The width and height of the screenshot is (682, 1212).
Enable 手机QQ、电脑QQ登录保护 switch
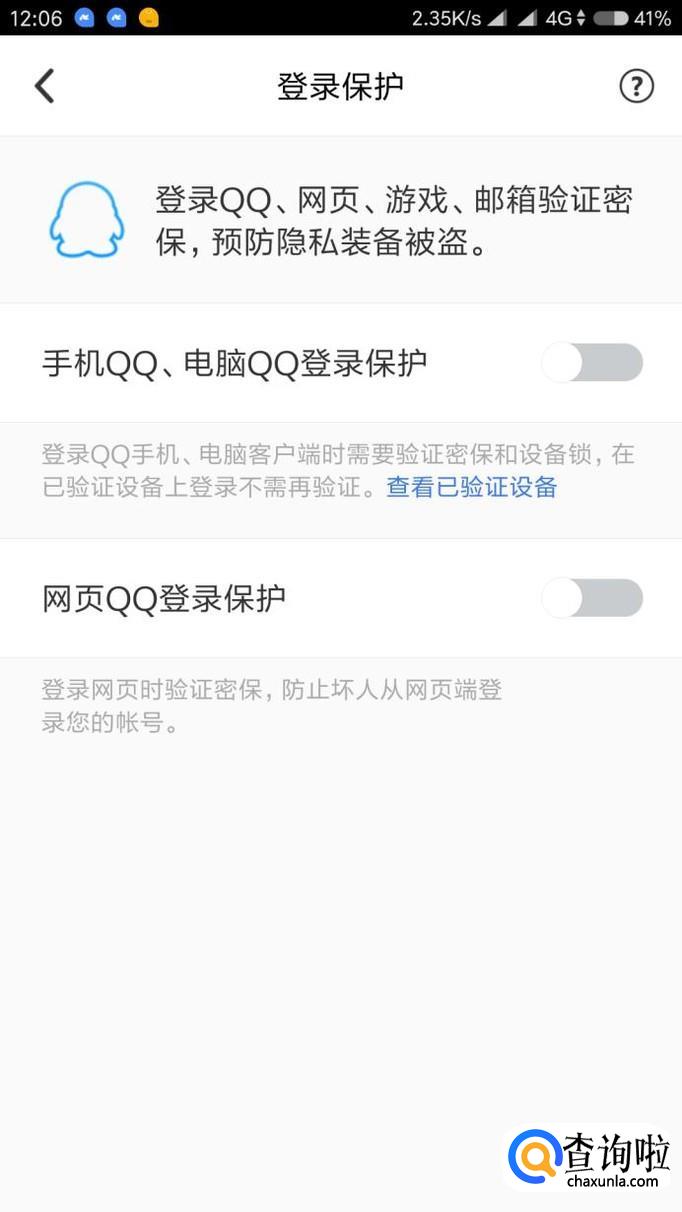pos(592,362)
